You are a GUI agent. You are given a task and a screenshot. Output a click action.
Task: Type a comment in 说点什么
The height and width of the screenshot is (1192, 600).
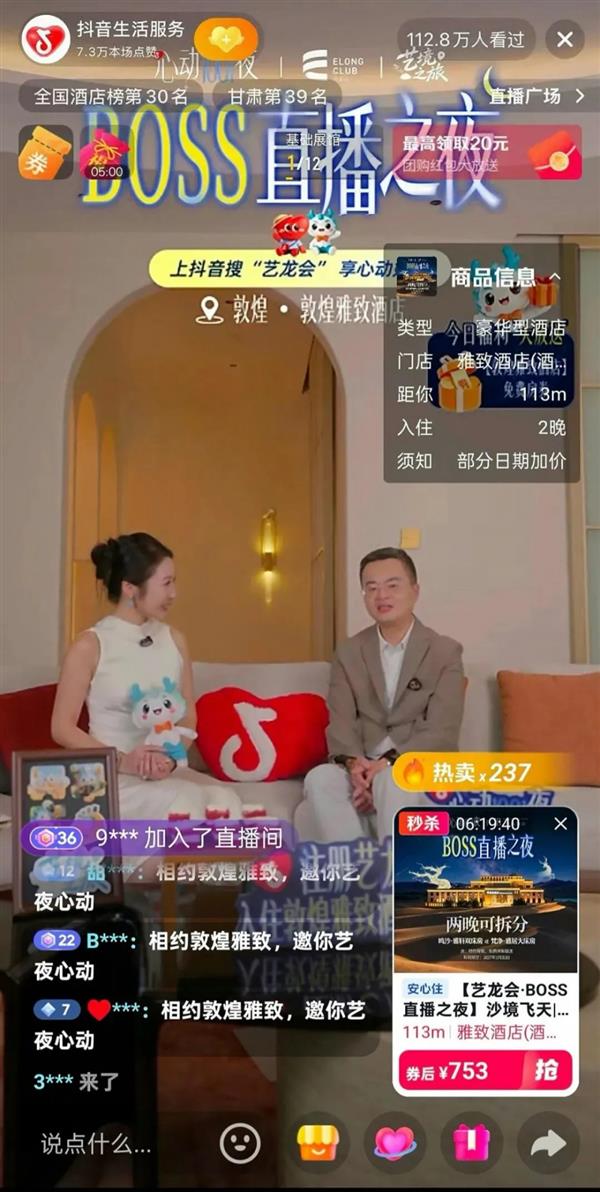[97, 1143]
